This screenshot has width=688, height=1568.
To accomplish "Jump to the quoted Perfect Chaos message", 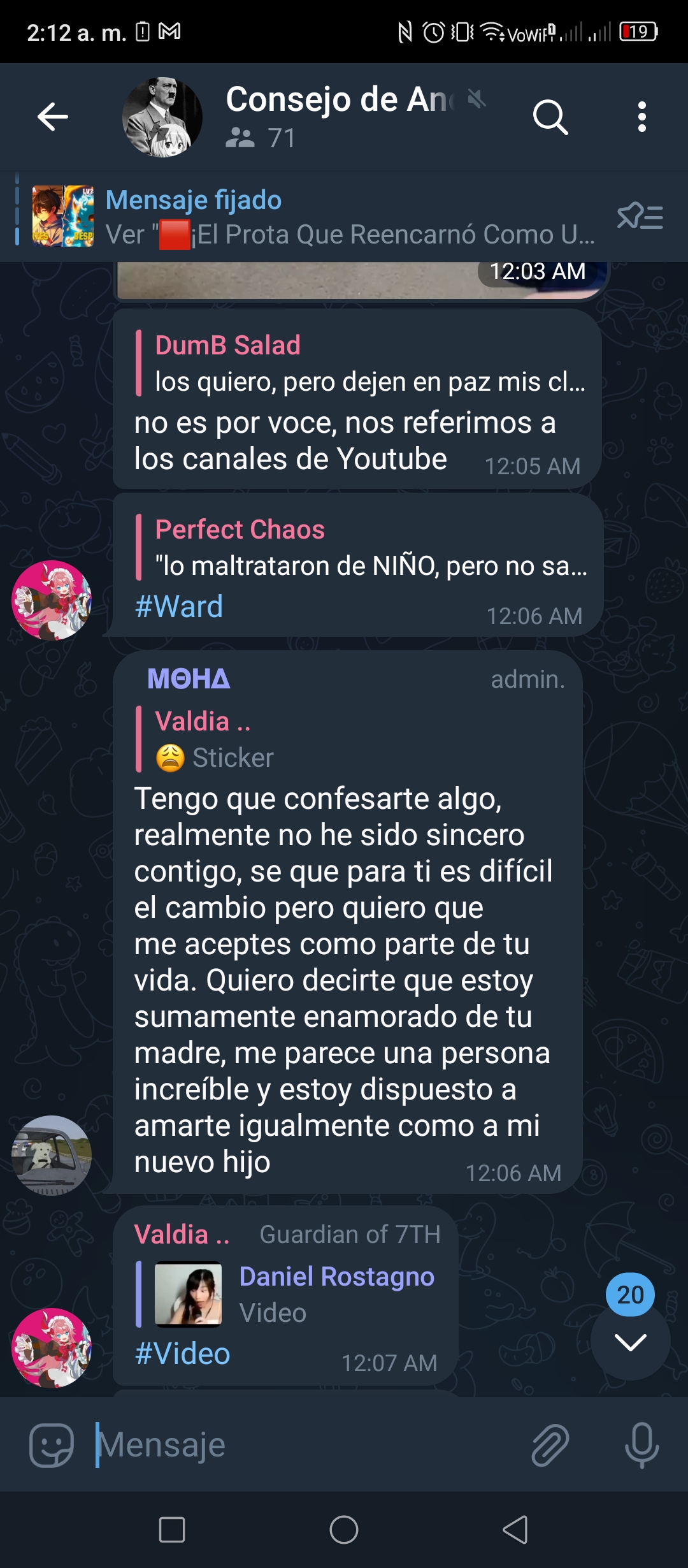I will pyautogui.click(x=362, y=548).
